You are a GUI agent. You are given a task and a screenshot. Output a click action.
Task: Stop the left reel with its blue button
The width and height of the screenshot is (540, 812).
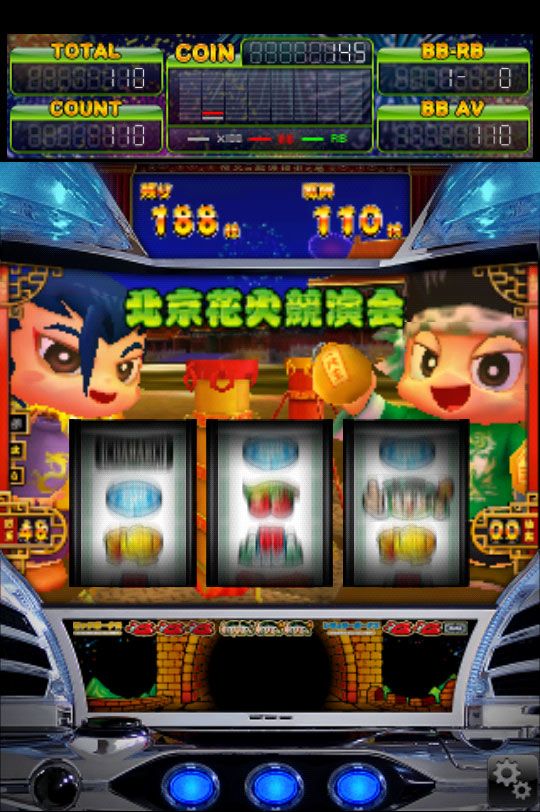point(191,786)
